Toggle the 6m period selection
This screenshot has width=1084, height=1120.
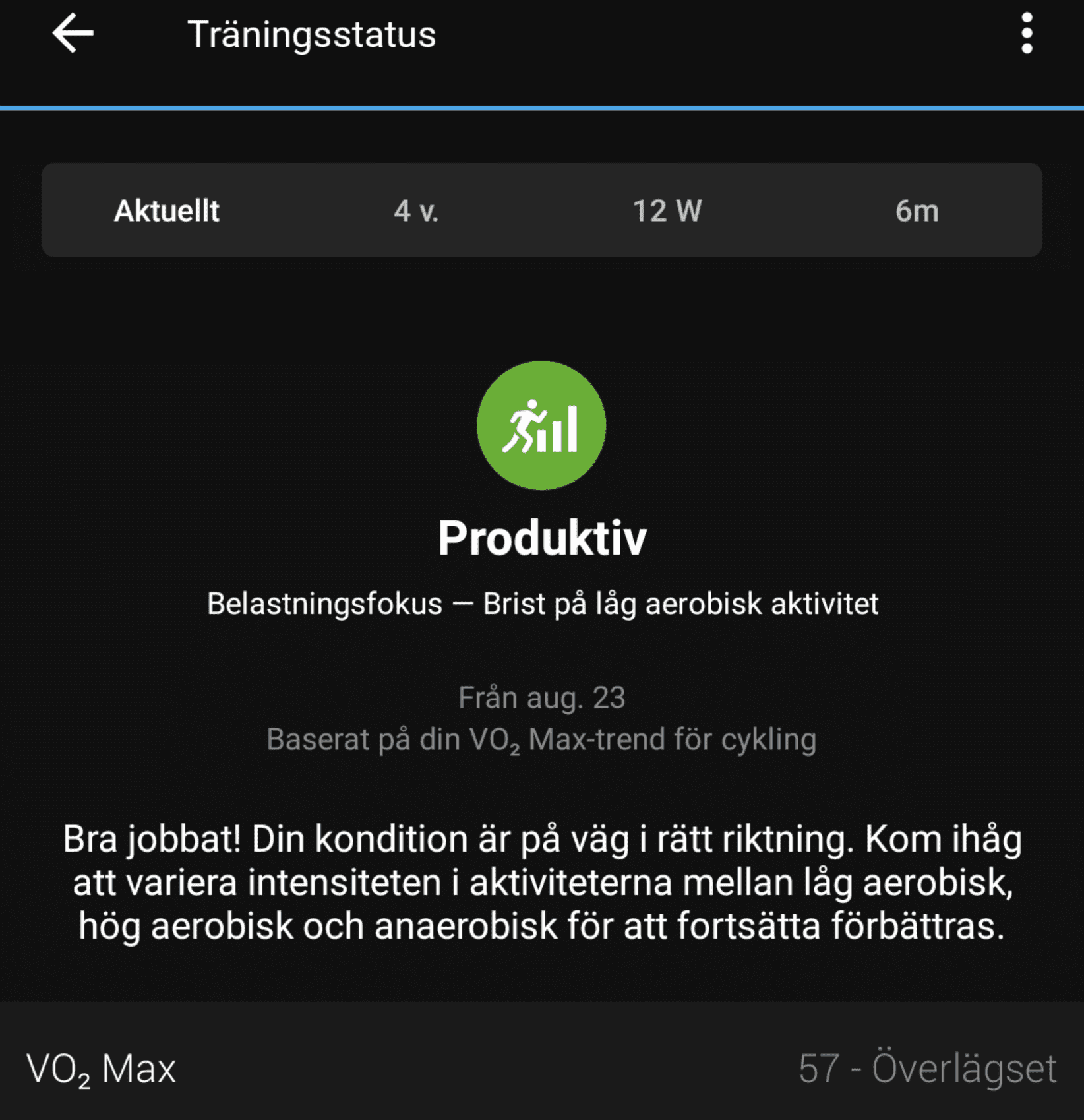click(x=918, y=210)
